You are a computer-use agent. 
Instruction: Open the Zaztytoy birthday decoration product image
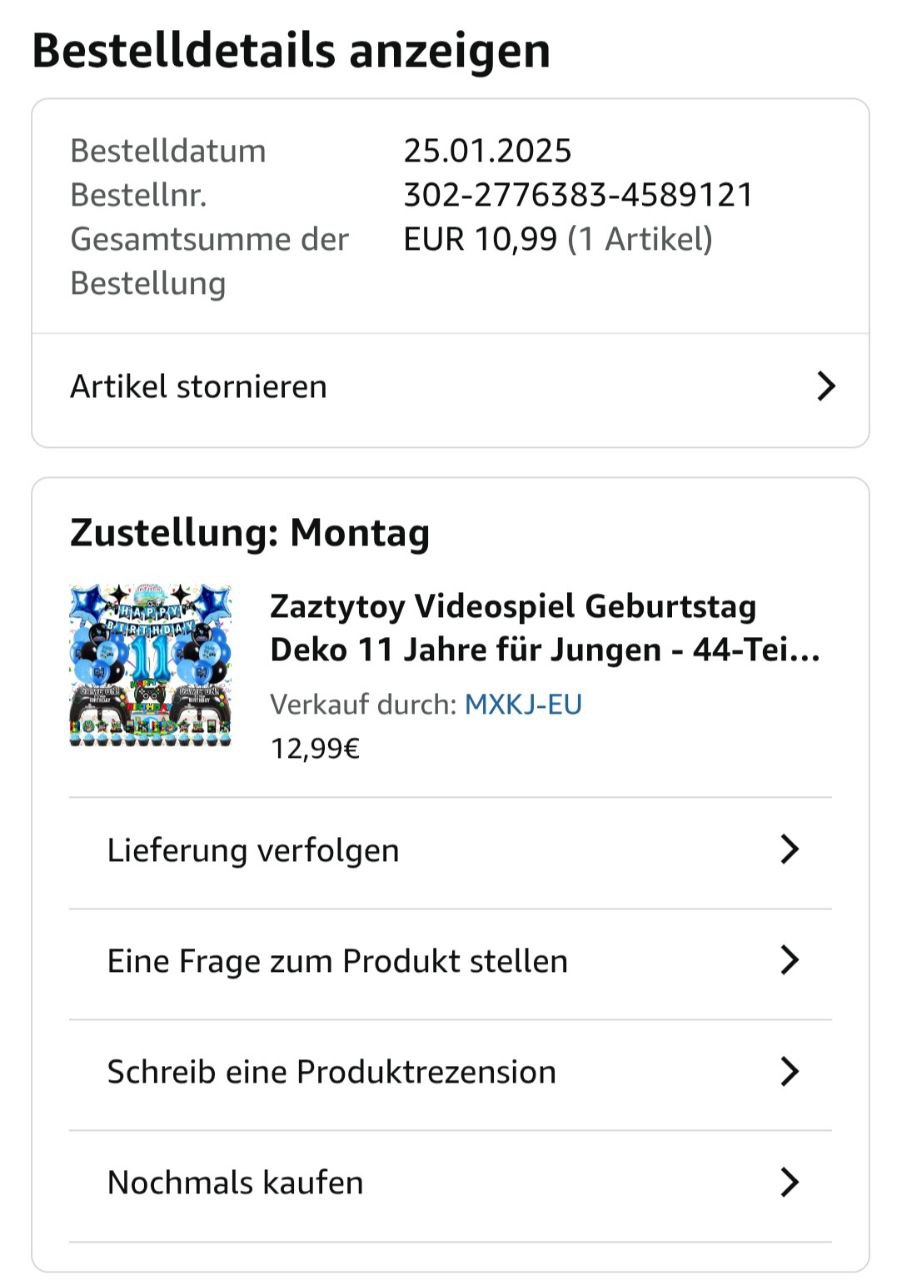coord(150,665)
